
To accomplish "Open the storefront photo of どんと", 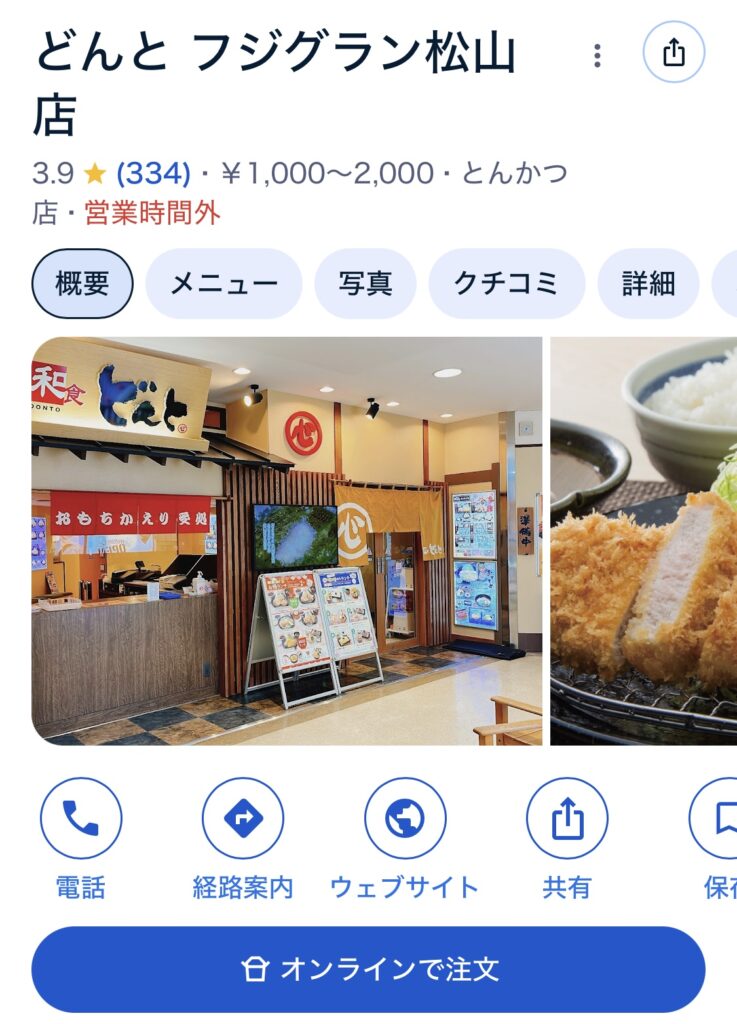I will [x=287, y=541].
